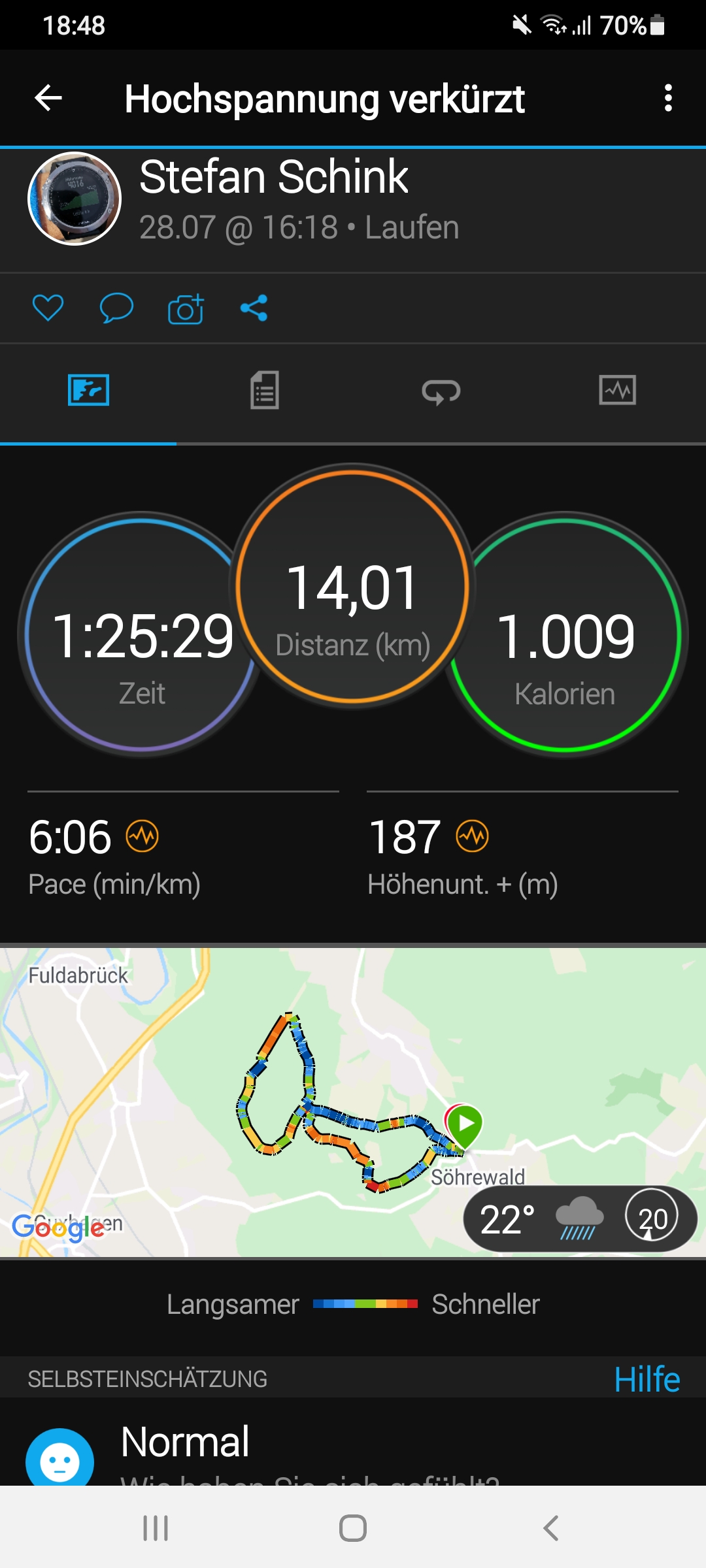Screen dimensions: 706x1568
Task: Switch to the charts tab
Action: point(617,391)
